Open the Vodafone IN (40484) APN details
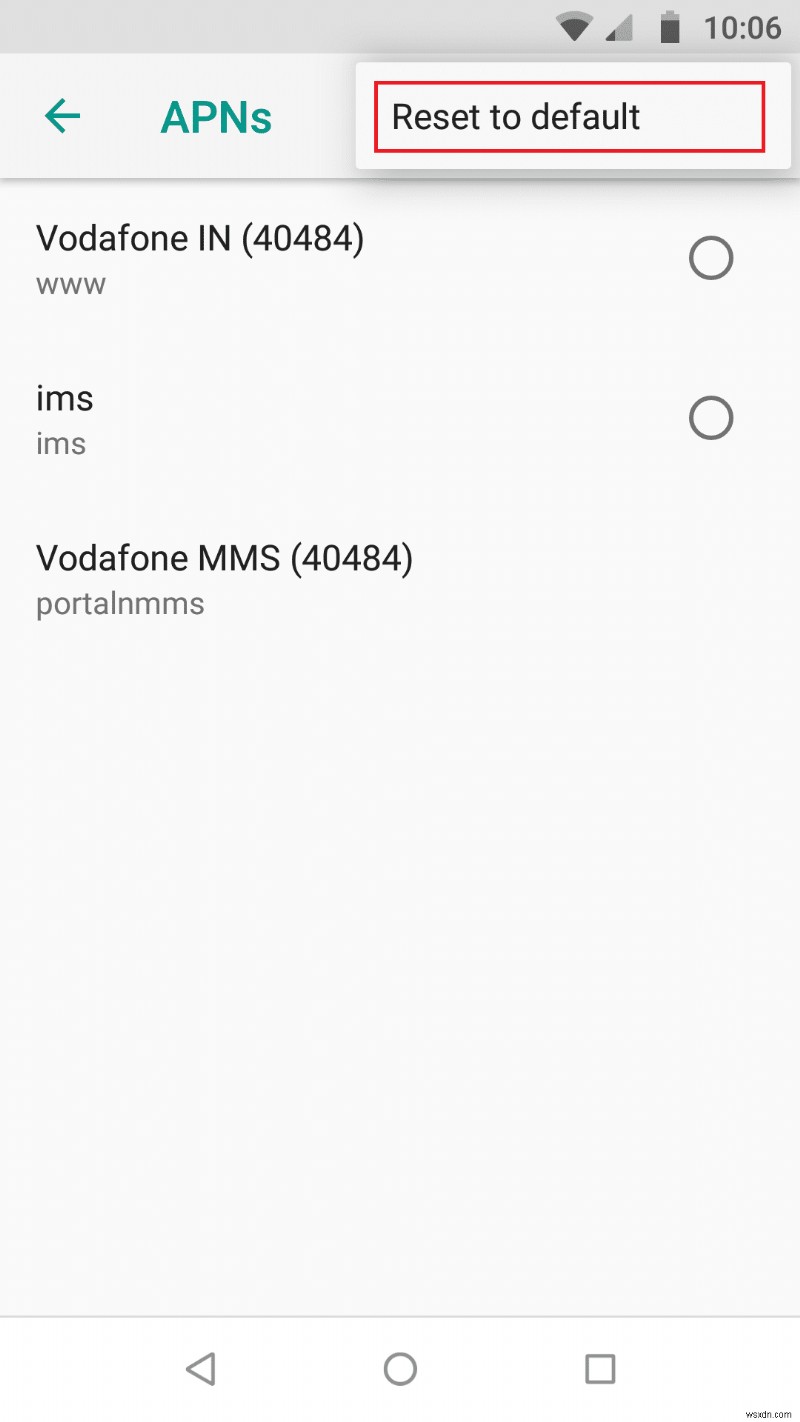The image size is (800, 1422). (199, 238)
